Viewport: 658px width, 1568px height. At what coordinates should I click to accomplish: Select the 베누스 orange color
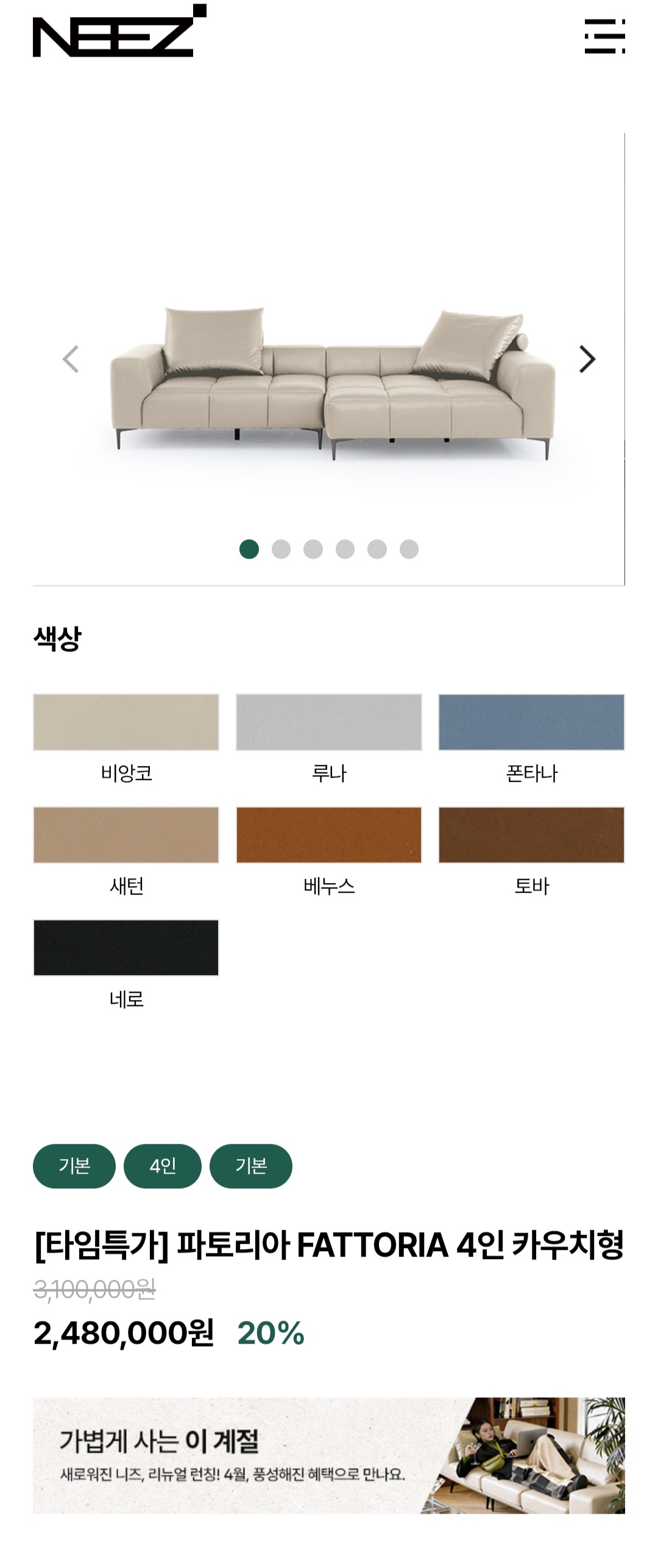[329, 835]
